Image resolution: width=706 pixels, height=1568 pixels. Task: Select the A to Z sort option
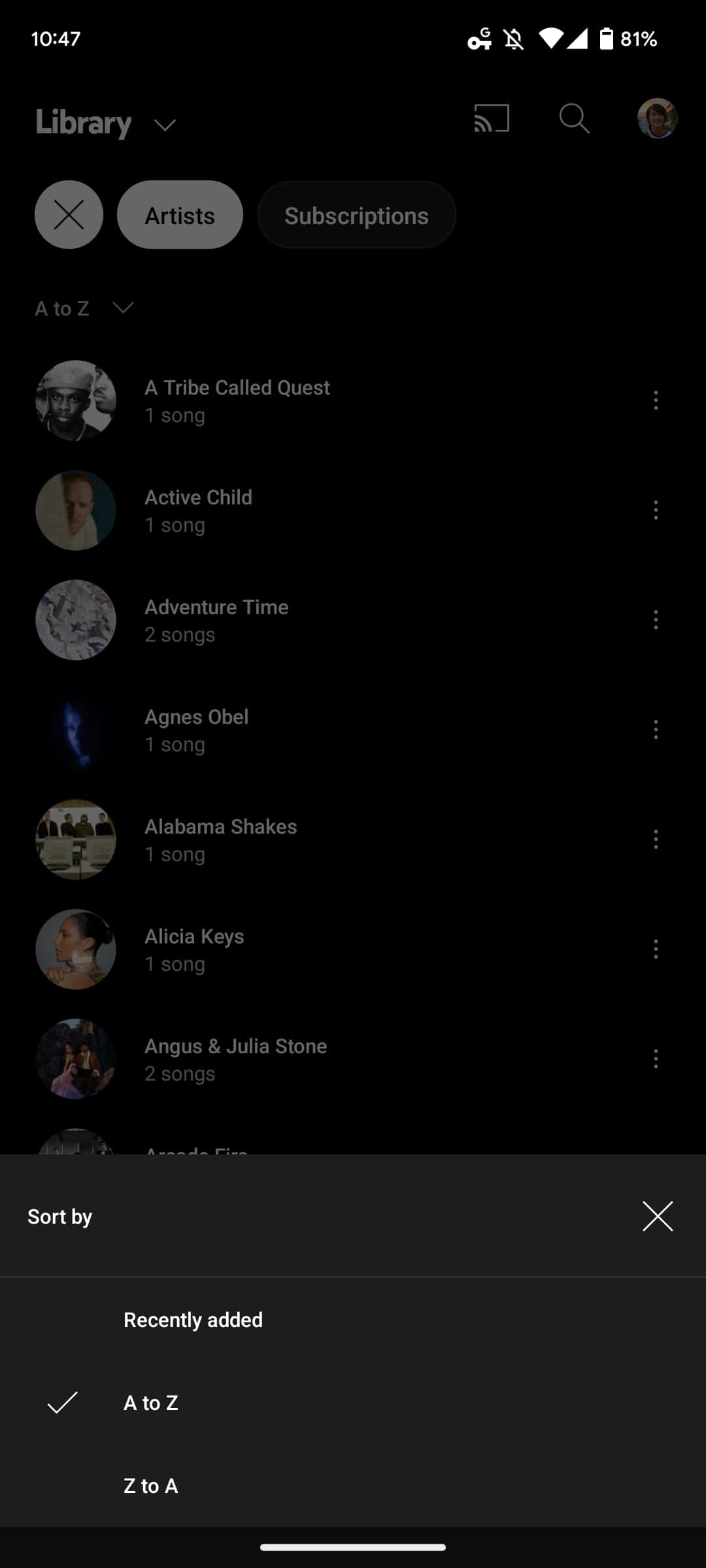tap(150, 1403)
